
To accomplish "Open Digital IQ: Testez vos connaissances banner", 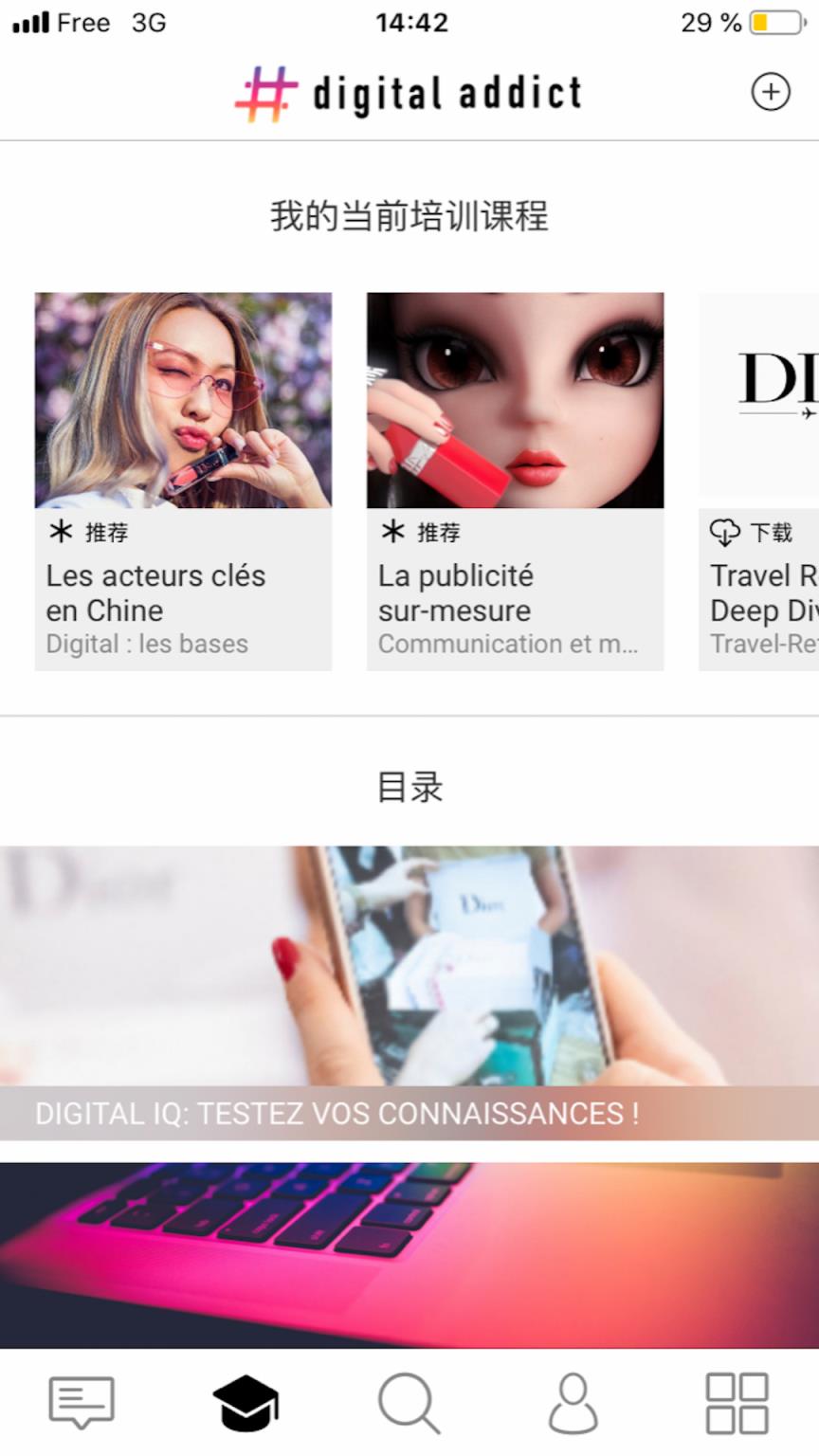I will pos(409,992).
